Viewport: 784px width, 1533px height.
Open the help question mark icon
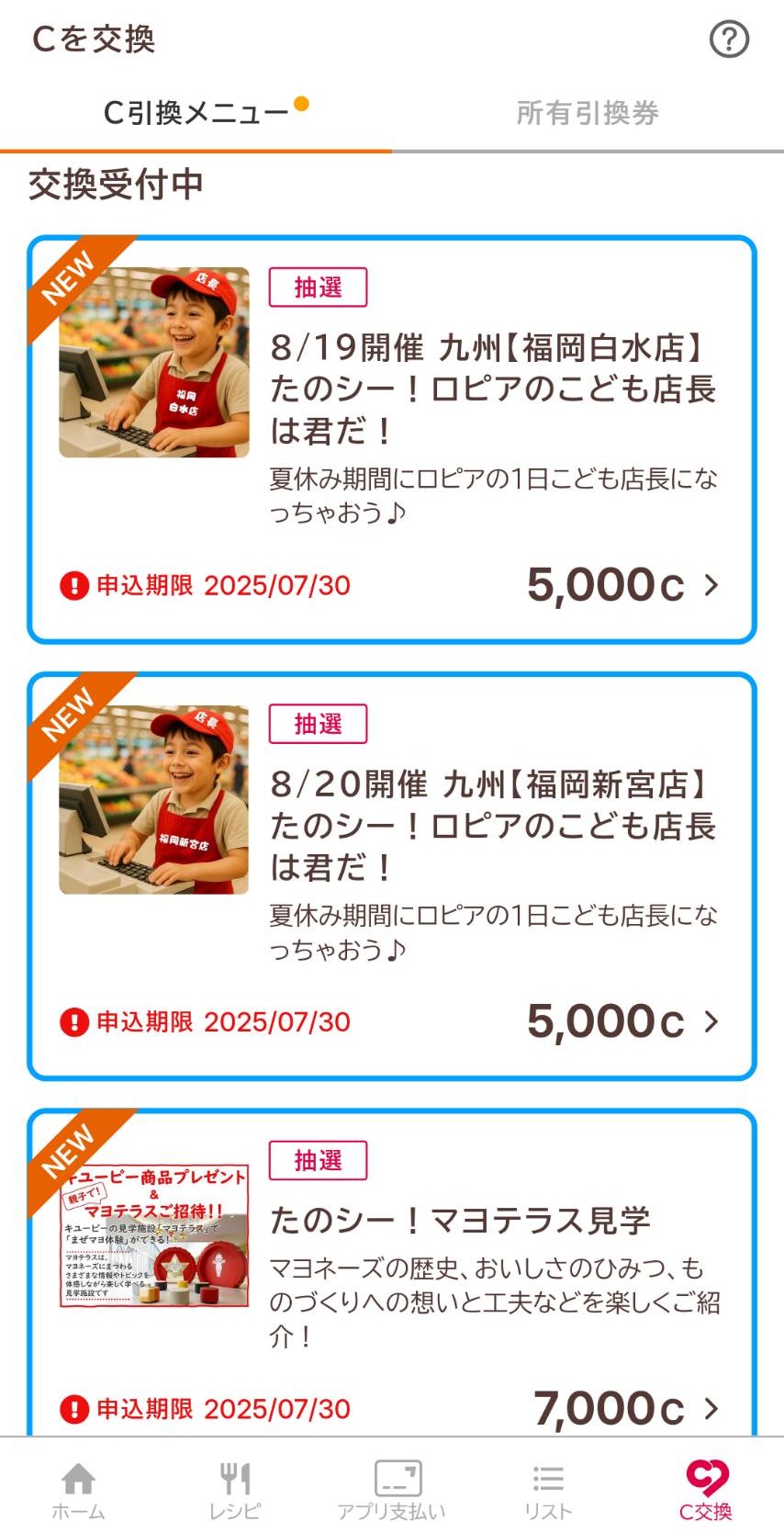pos(729,39)
